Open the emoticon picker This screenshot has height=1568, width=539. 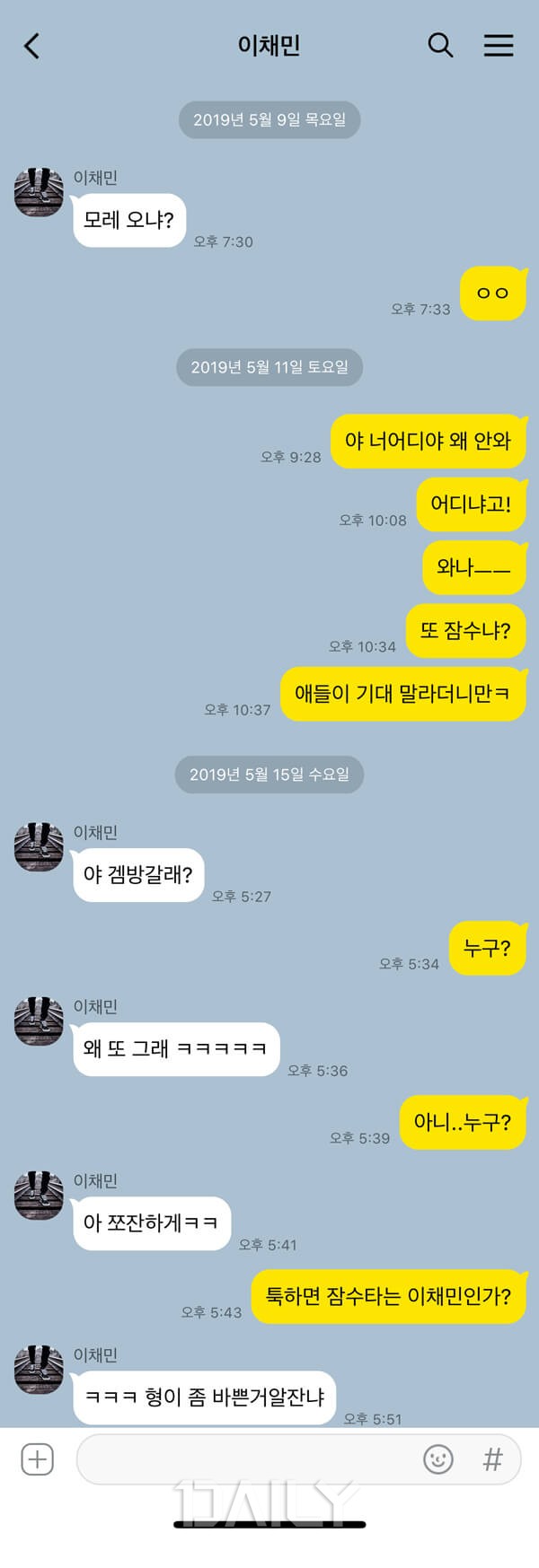438,1459
